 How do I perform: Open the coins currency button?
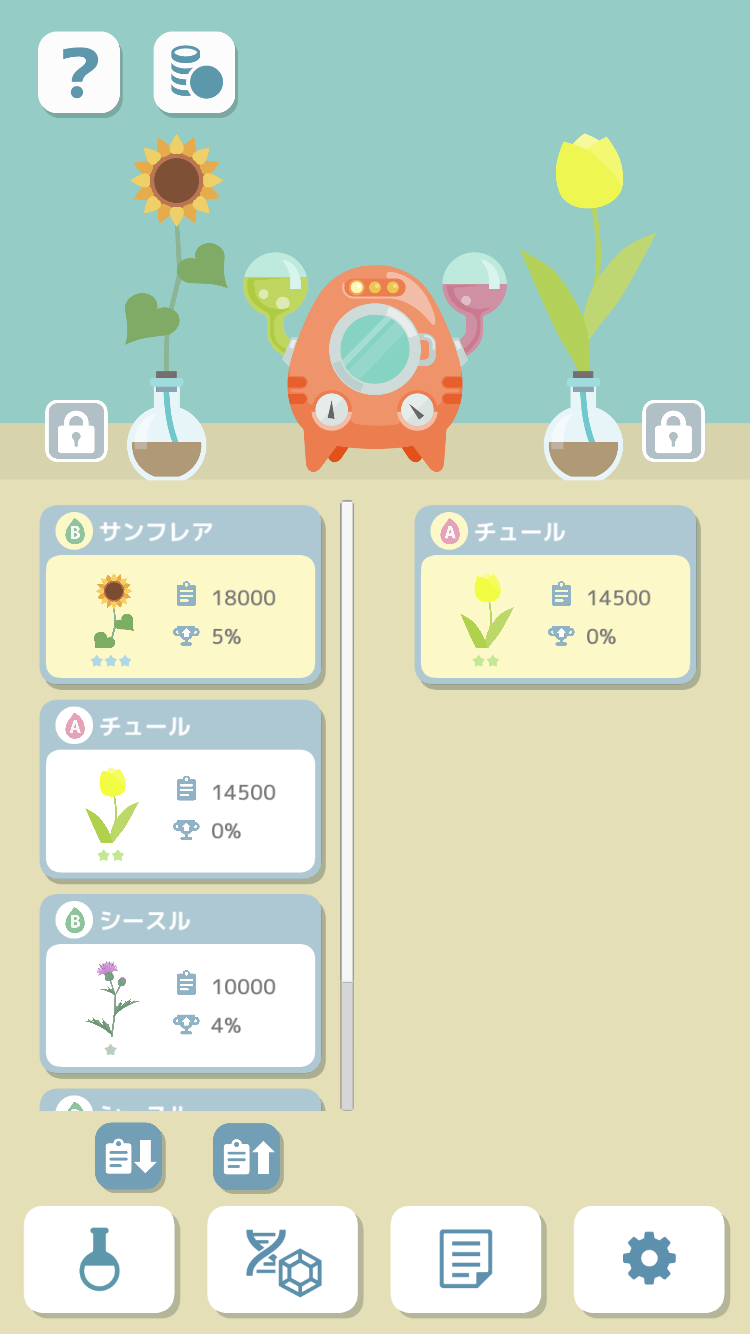pos(194,72)
